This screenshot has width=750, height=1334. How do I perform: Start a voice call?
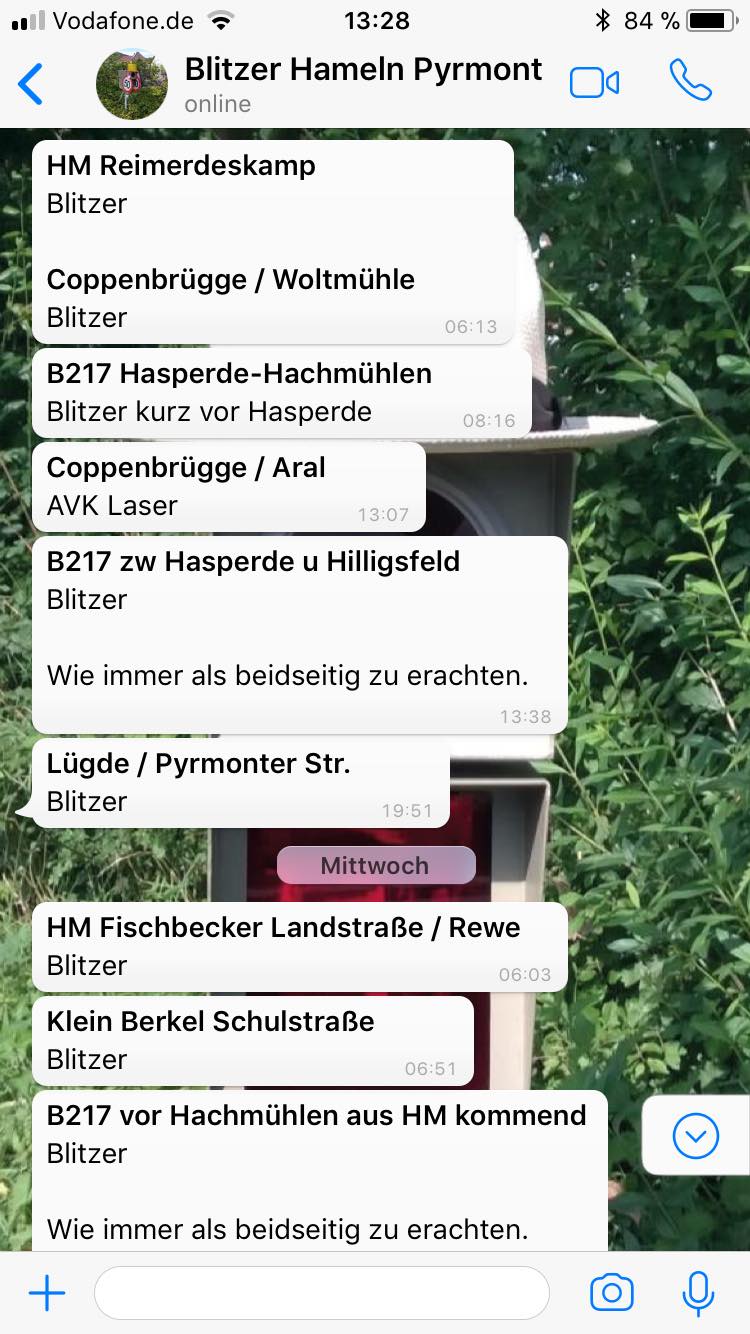point(690,81)
